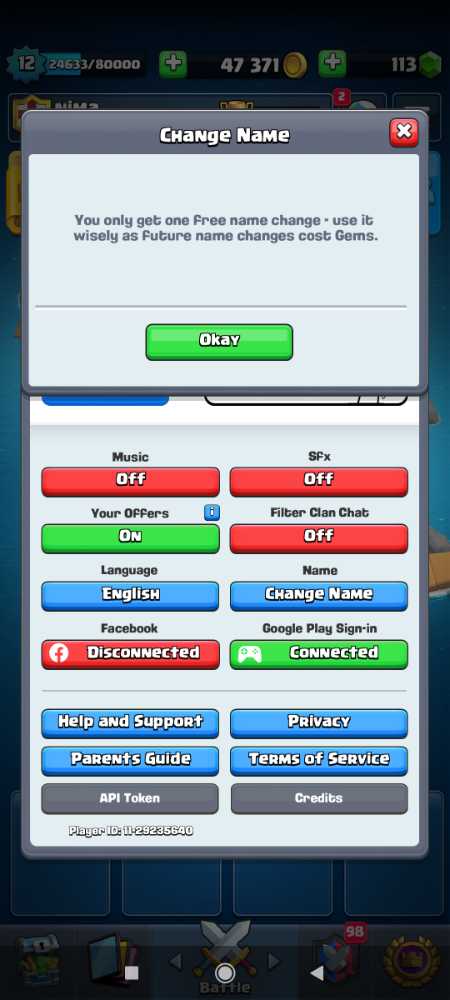Turn off Your Offers
This screenshot has width=450, height=1000.
(130, 538)
